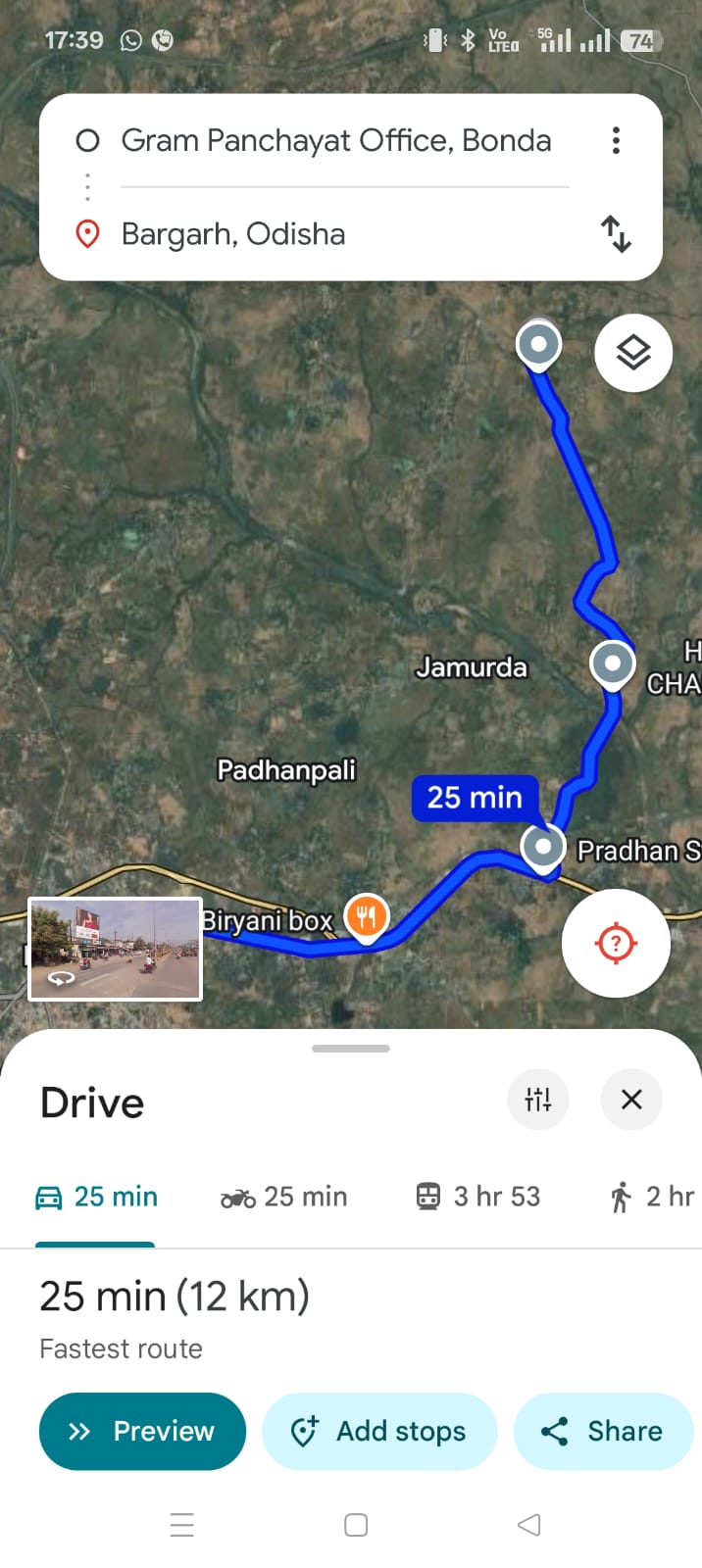Switch to walking mode
This screenshot has width=702, height=1568.
[x=652, y=1197]
